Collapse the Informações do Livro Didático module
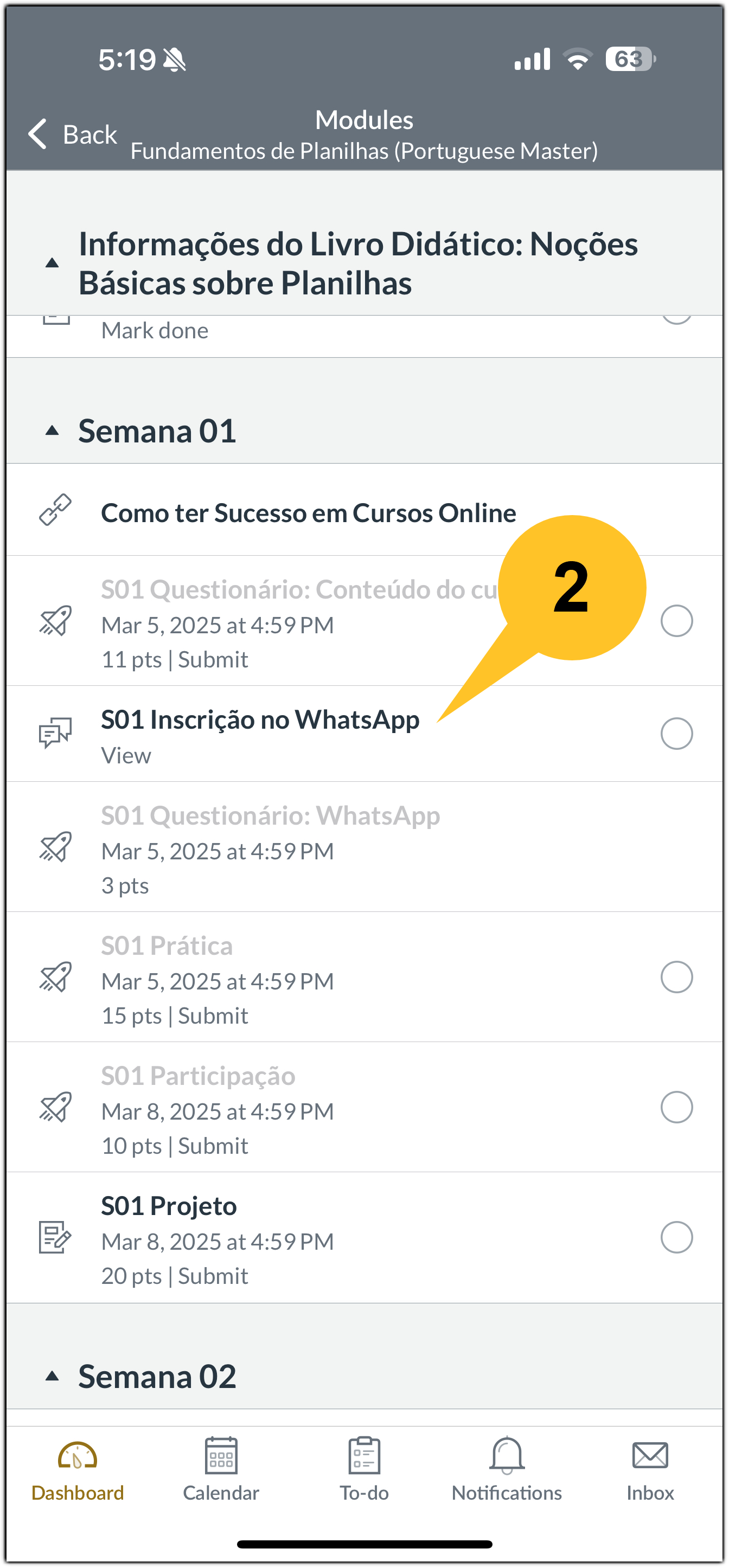This screenshot has height=1568, width=729. (53, 263)
